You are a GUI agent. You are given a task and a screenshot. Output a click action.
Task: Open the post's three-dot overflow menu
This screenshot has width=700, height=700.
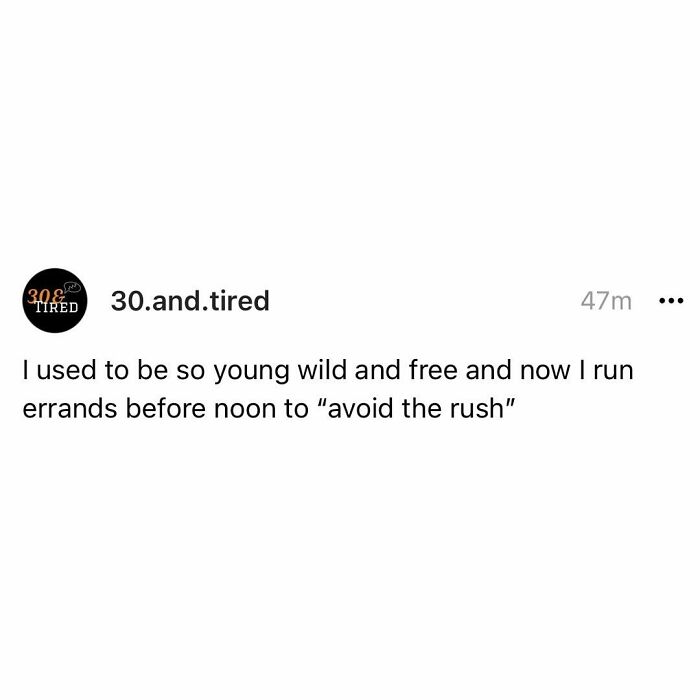(x=669, y=300)
